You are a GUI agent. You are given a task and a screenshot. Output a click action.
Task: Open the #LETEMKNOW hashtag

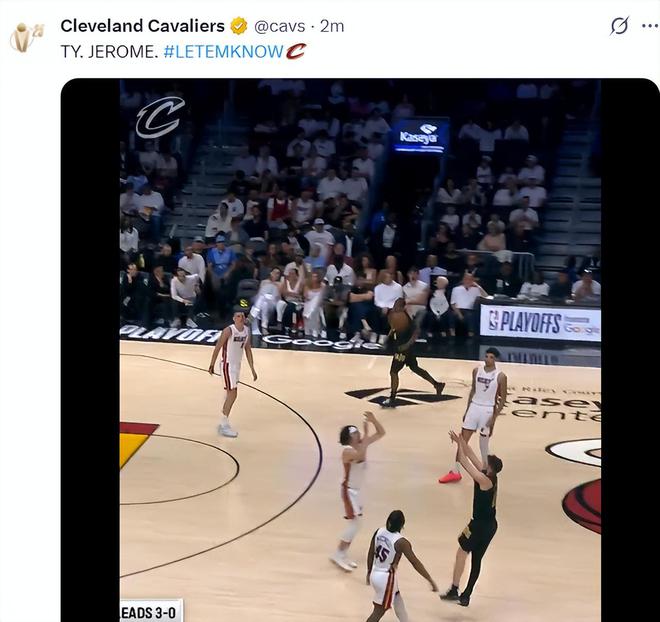pyautogui.click(x=223, y=51)
